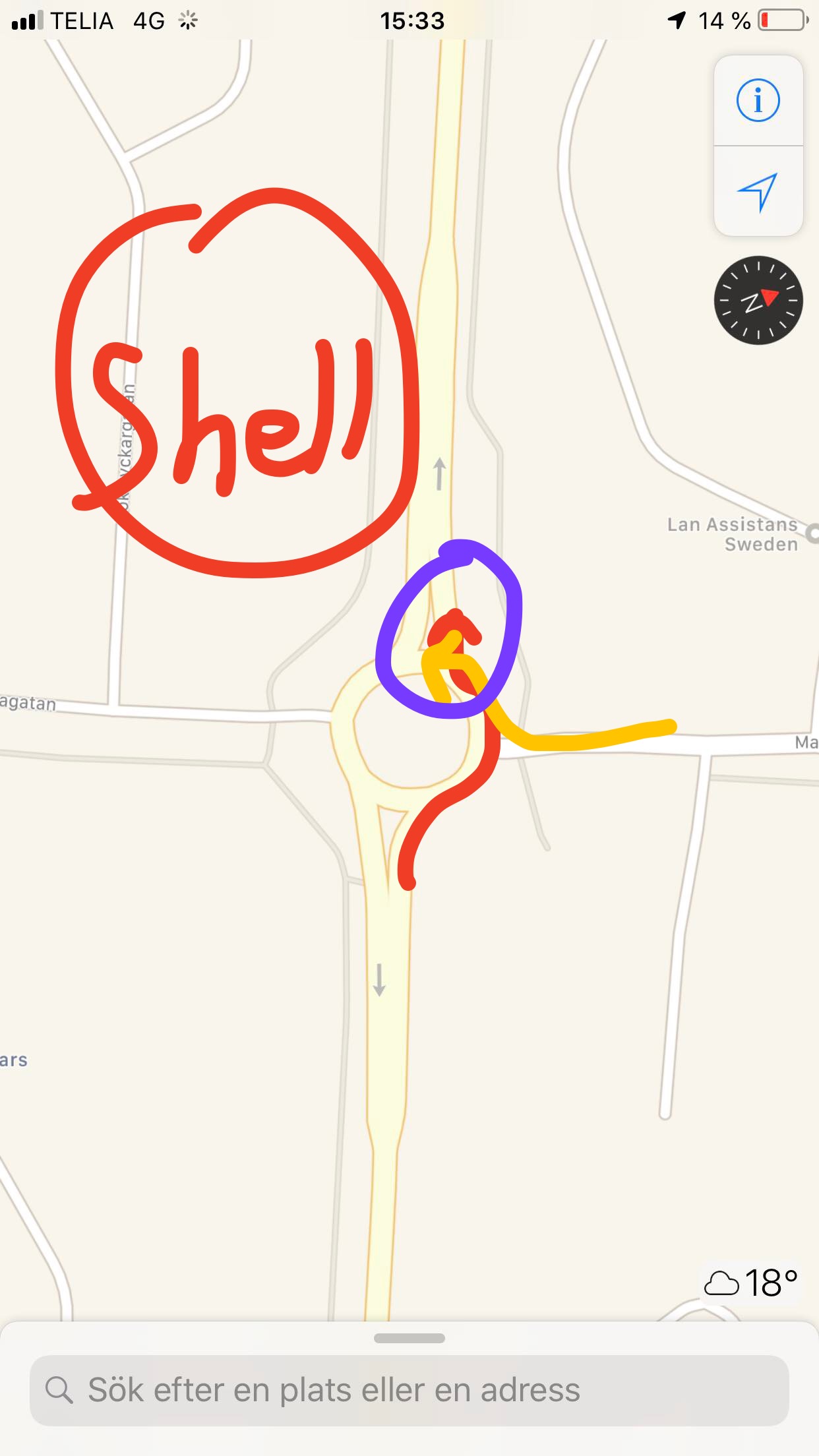This screenshot has width=819, height=1456.
Task: Open the Lan Assistans Sweden place marker
Action: (812, 533)
